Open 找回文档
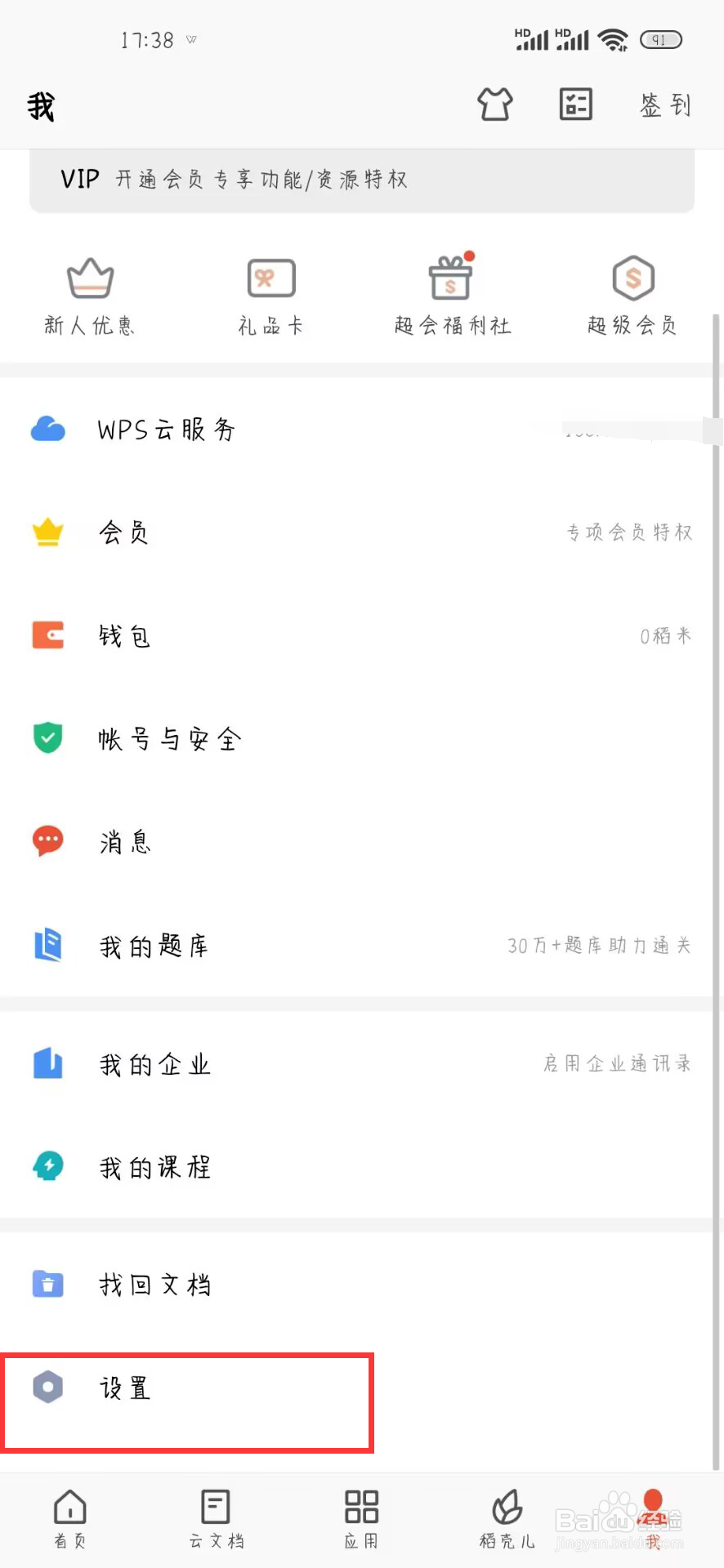 pyautogui.click(x=357, y=1285)
